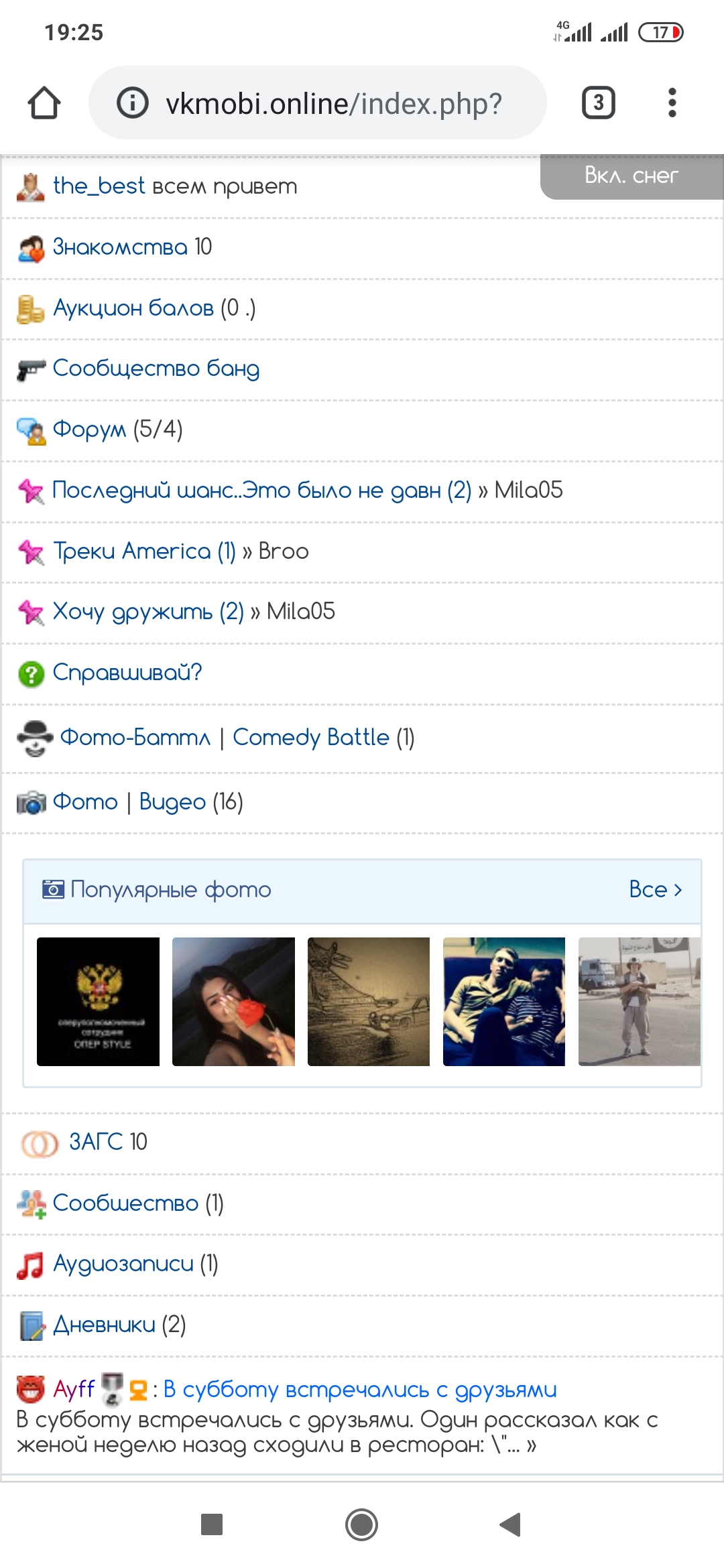Open the Дневники section
Image resolution: width=724 pixels, height=1568 pixels.
click(104, 1325)
